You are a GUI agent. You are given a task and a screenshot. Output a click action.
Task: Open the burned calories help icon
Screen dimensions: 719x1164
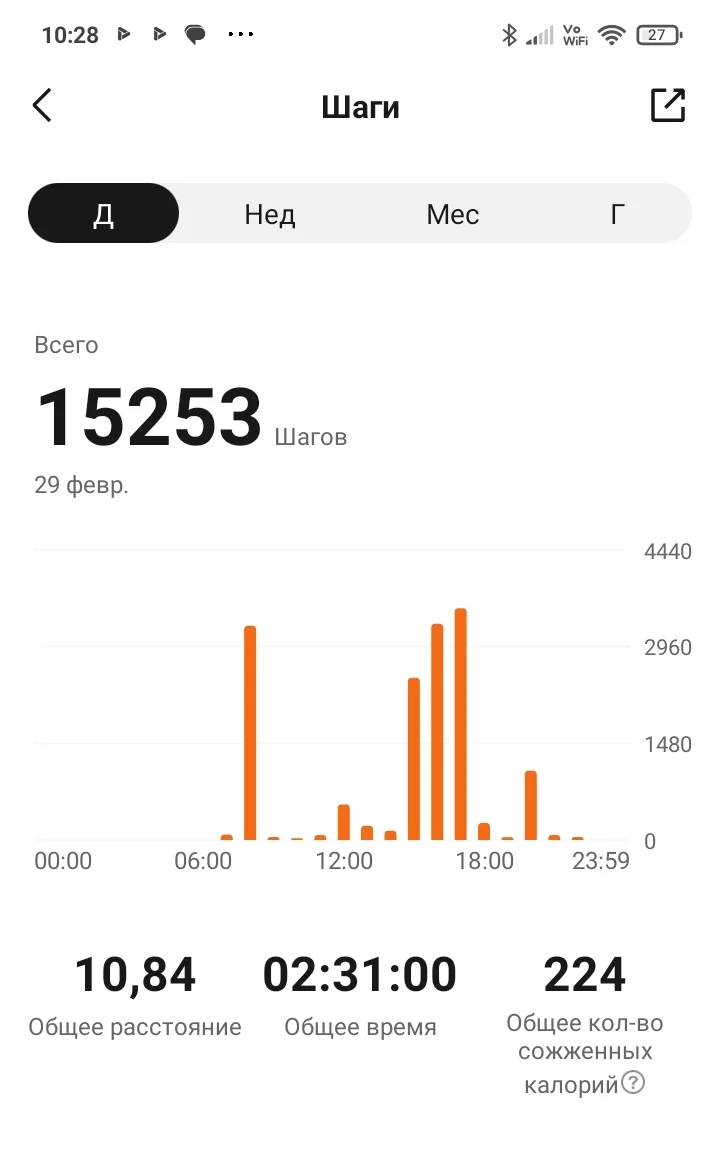[x=633, y=1082]
